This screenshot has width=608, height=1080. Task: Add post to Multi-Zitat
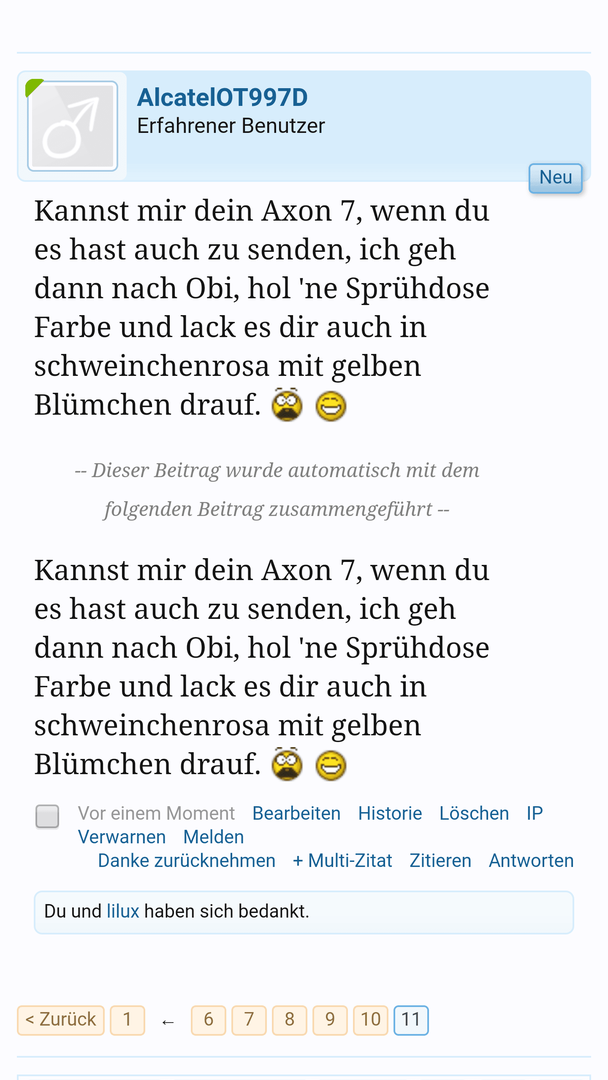(342, 860)
